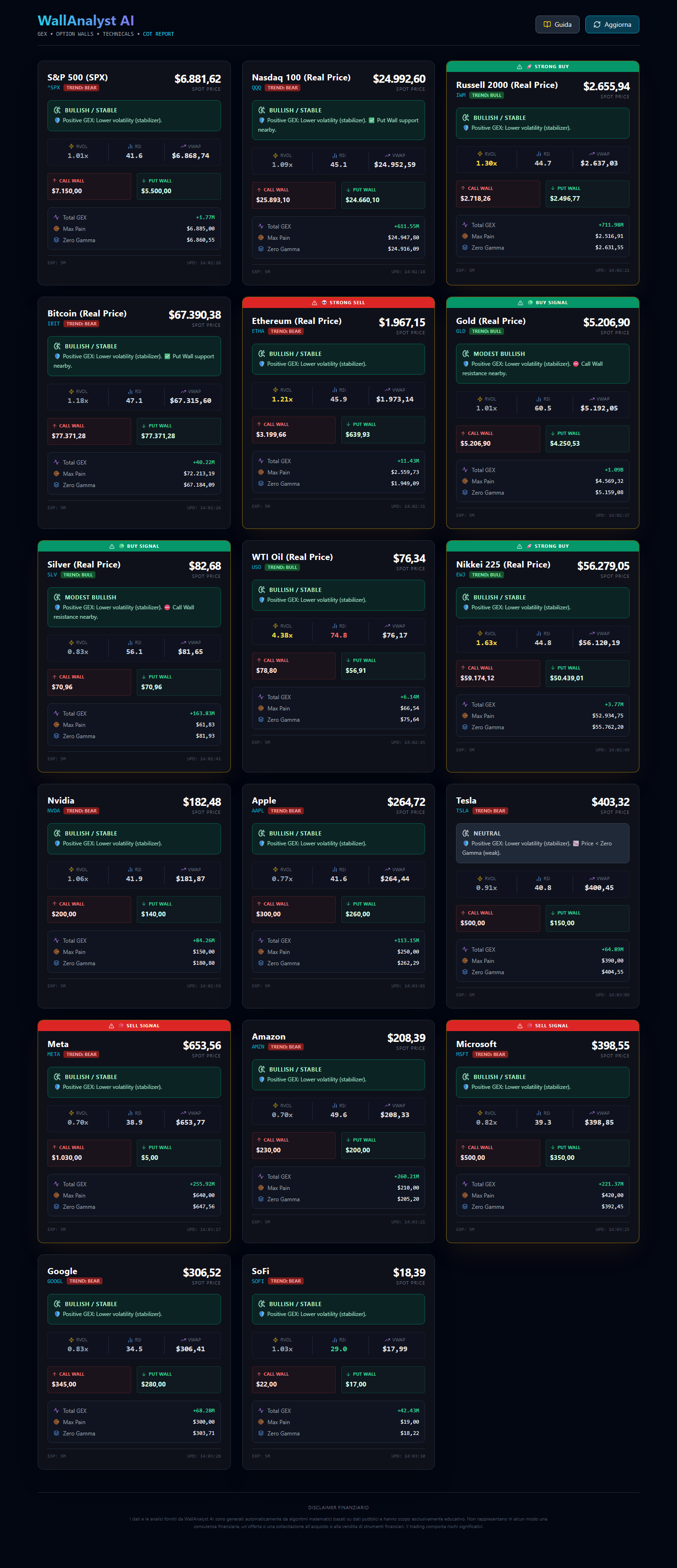Select the Tesla Neutral card
This screenshot has width=677, height=1568.
(466, 800)
